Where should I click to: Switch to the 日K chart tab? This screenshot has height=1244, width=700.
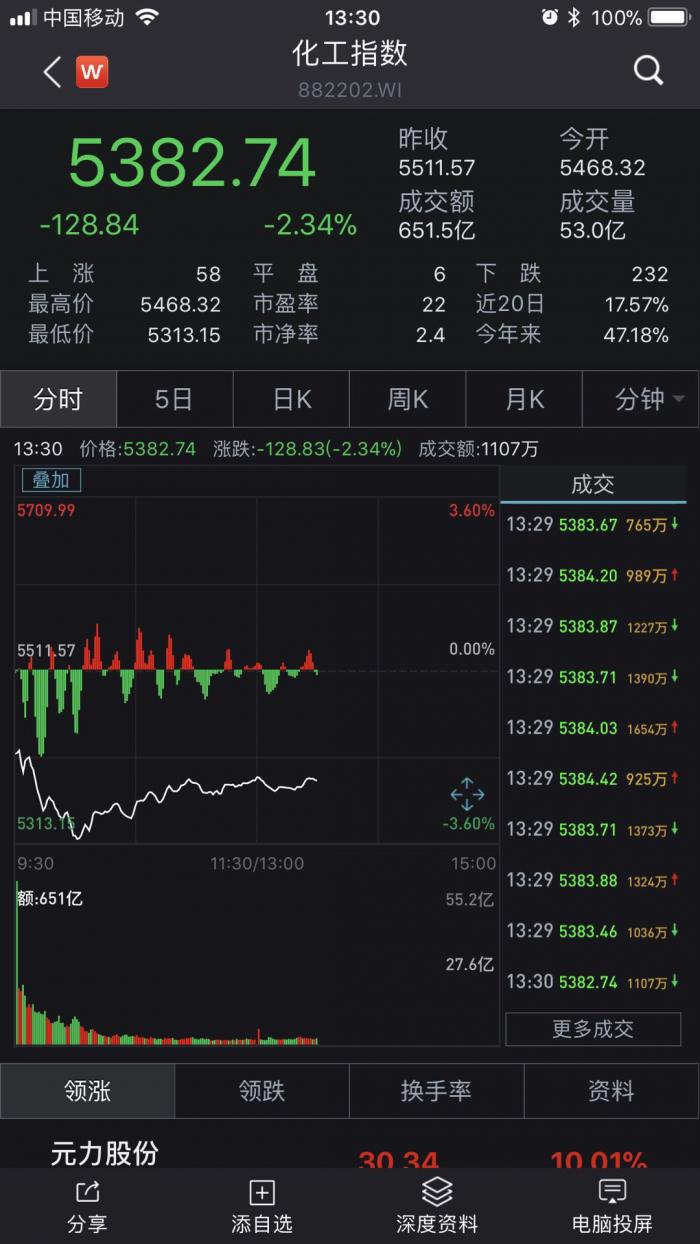click(x=291, y=400)
